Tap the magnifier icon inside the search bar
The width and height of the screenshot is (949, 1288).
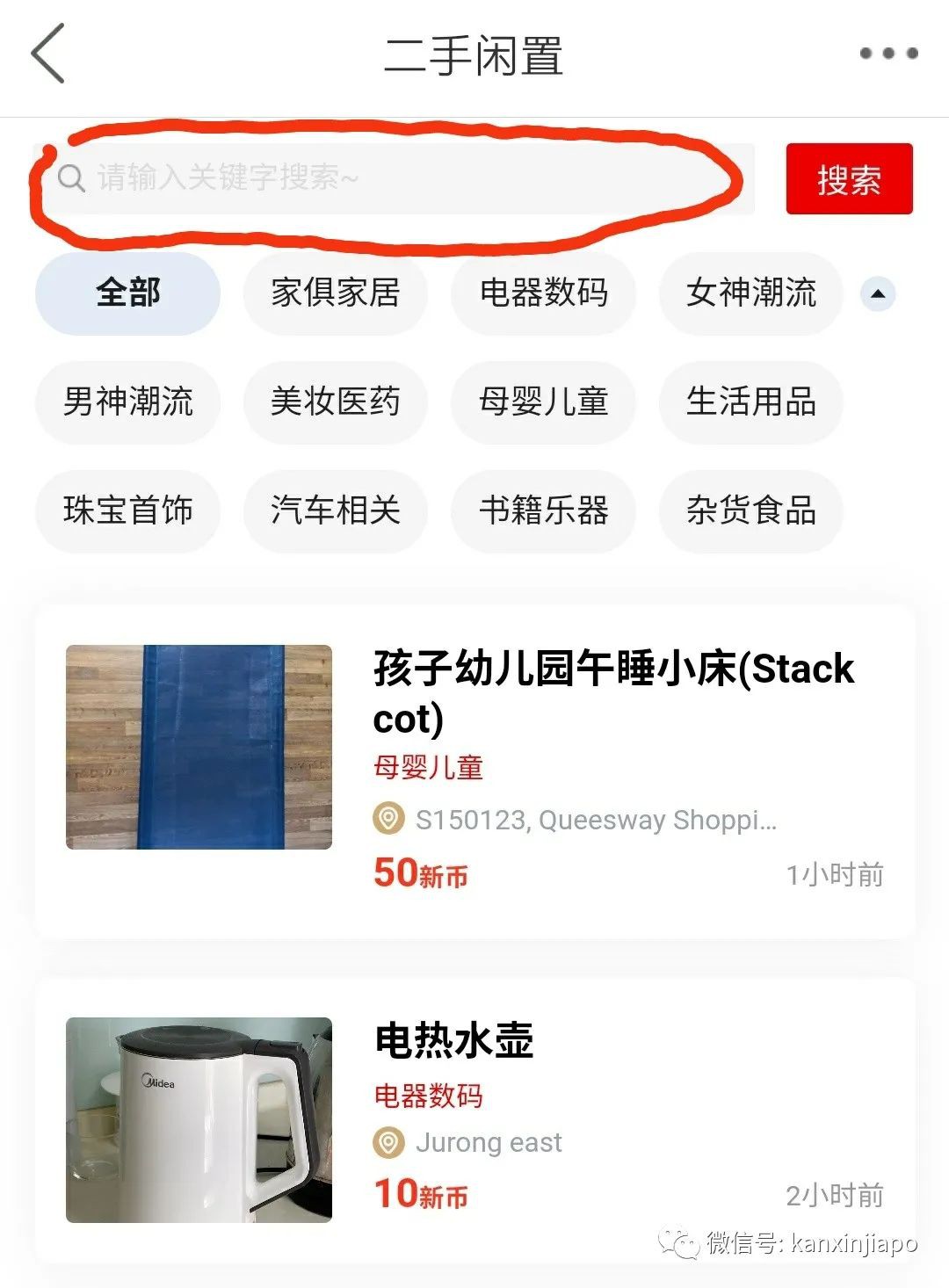coord(70,178)
